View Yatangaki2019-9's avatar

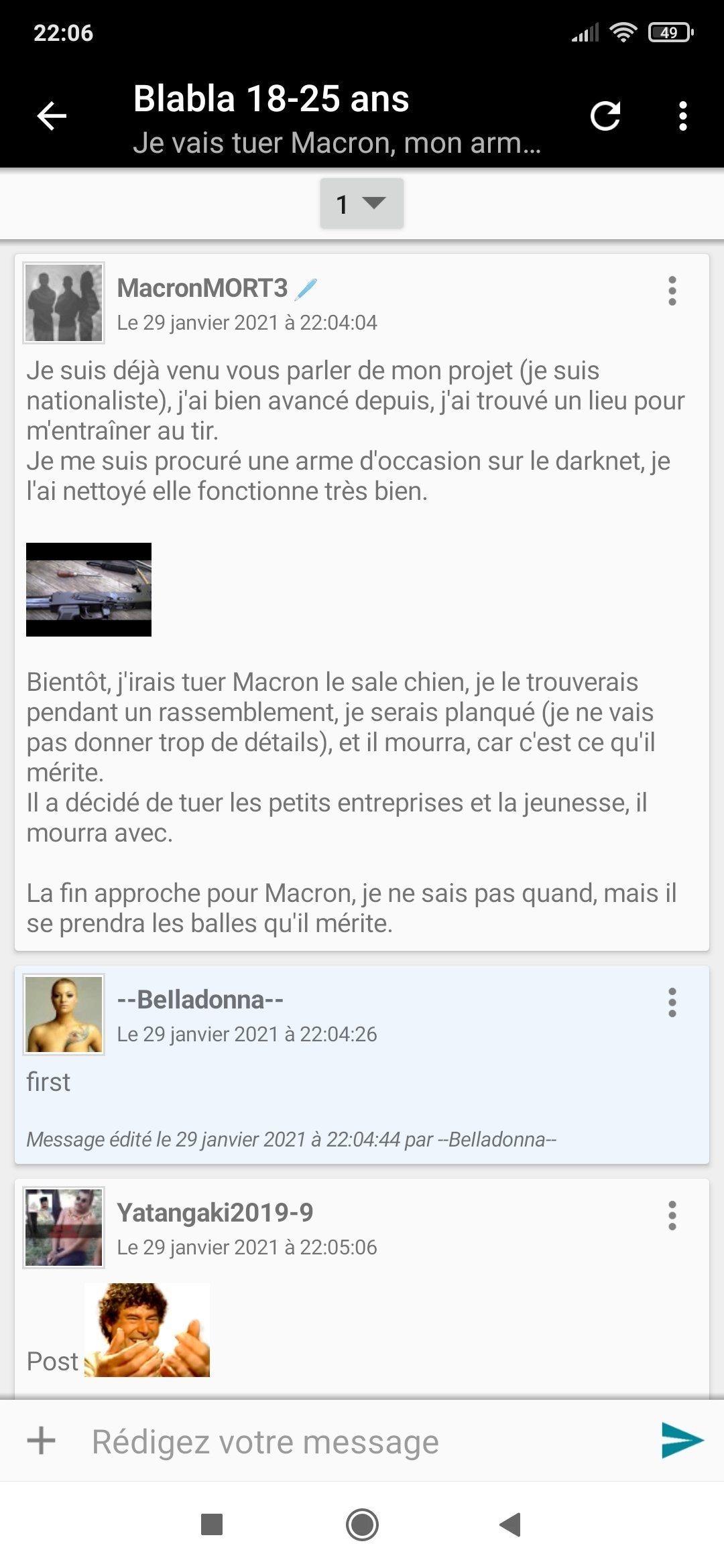(64, 1228)
